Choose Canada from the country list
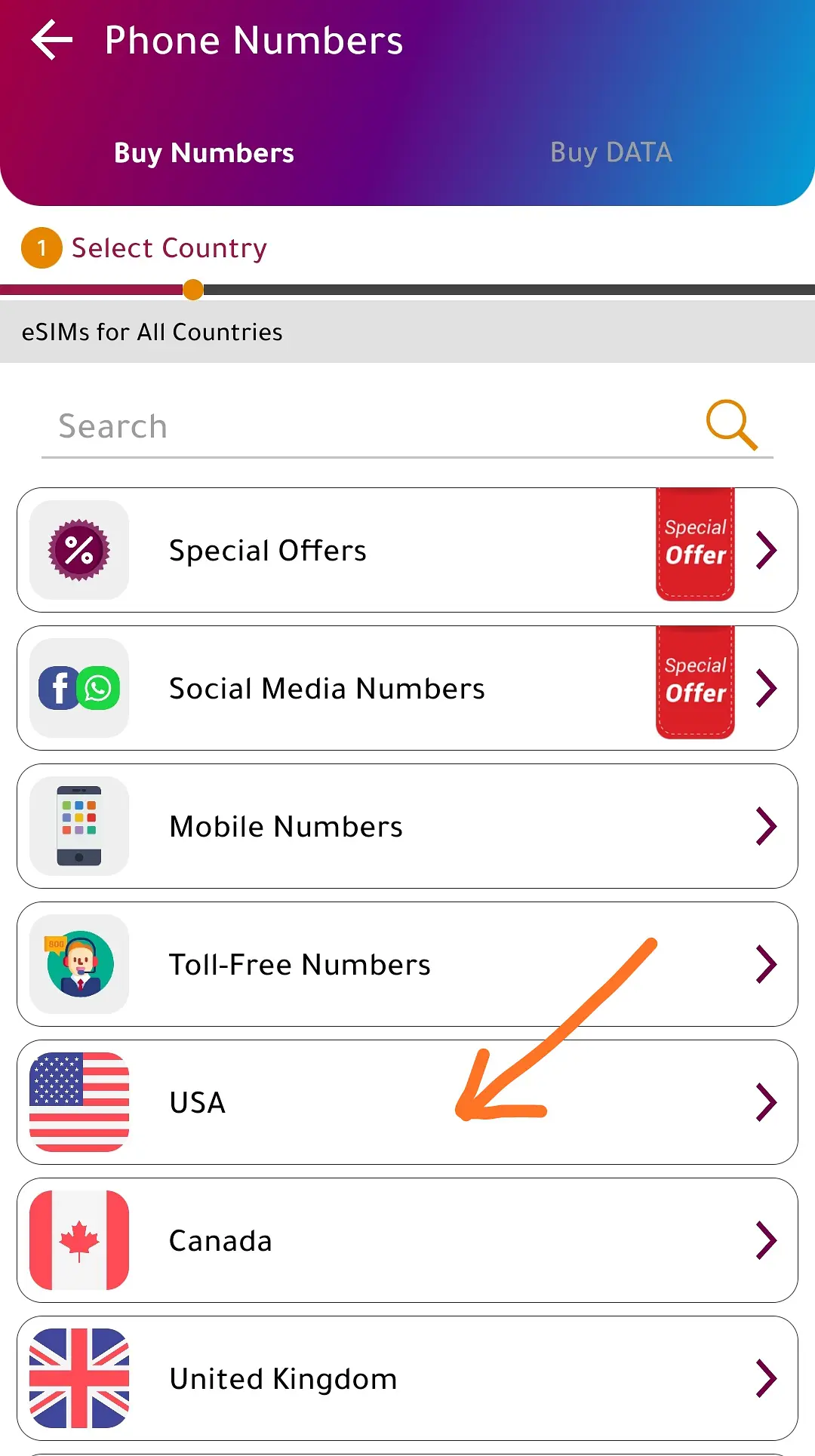This screenshot has height=1456, width=815. pyautogui.click(x=407, y=1240)
